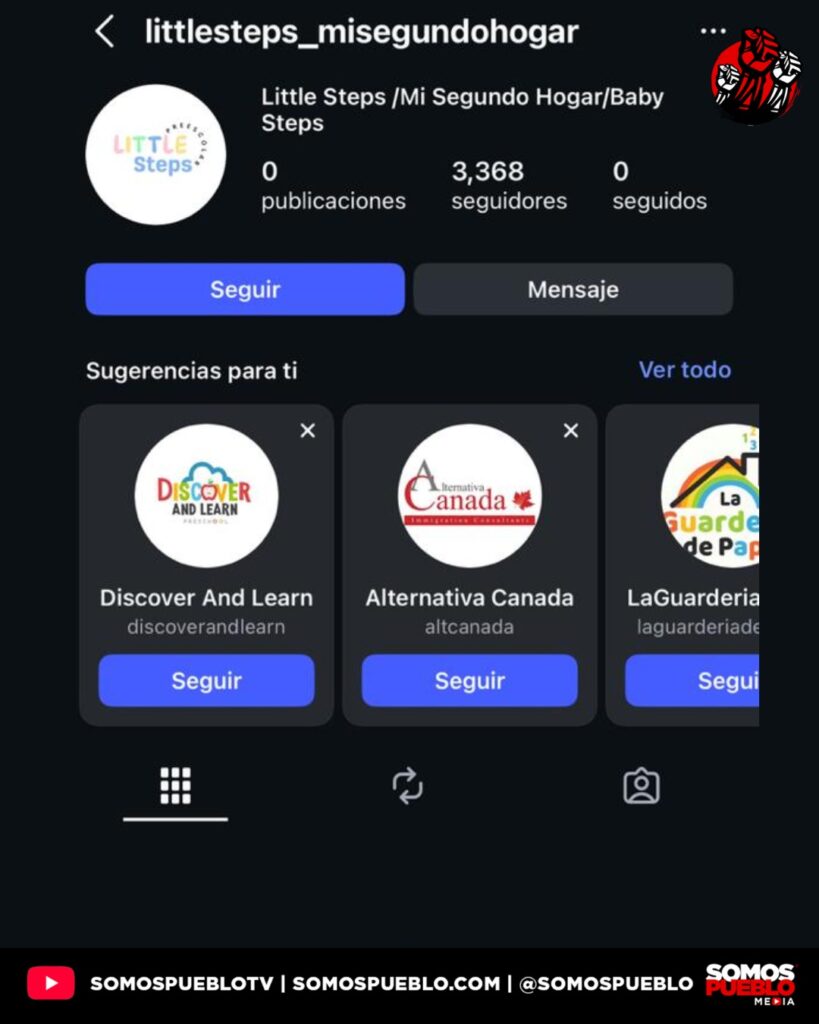Switch to the posts grid tab
This screenshot has height=1024, width=819.
coord(175,787)
